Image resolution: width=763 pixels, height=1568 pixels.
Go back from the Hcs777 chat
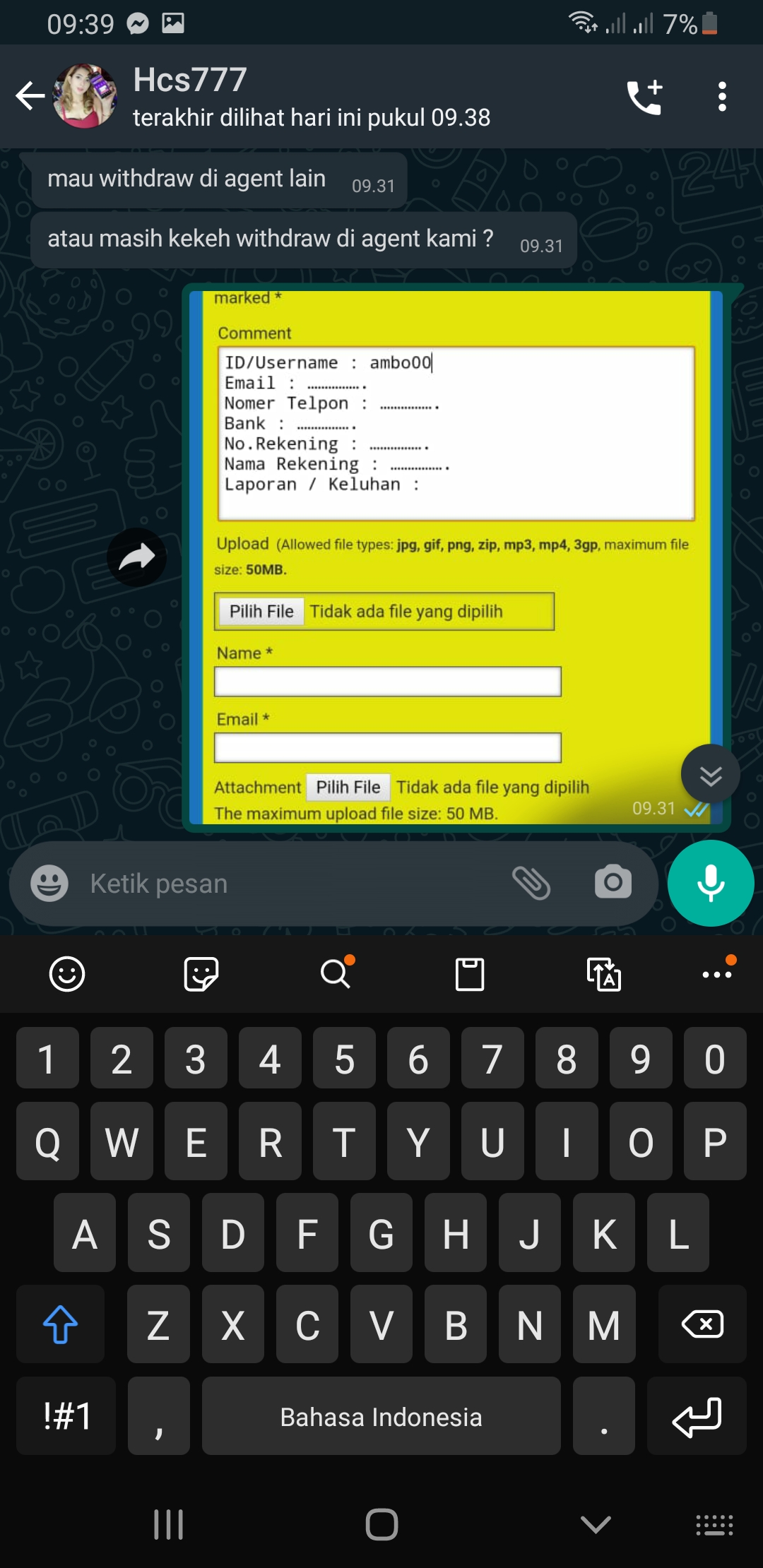coord(30,96)
